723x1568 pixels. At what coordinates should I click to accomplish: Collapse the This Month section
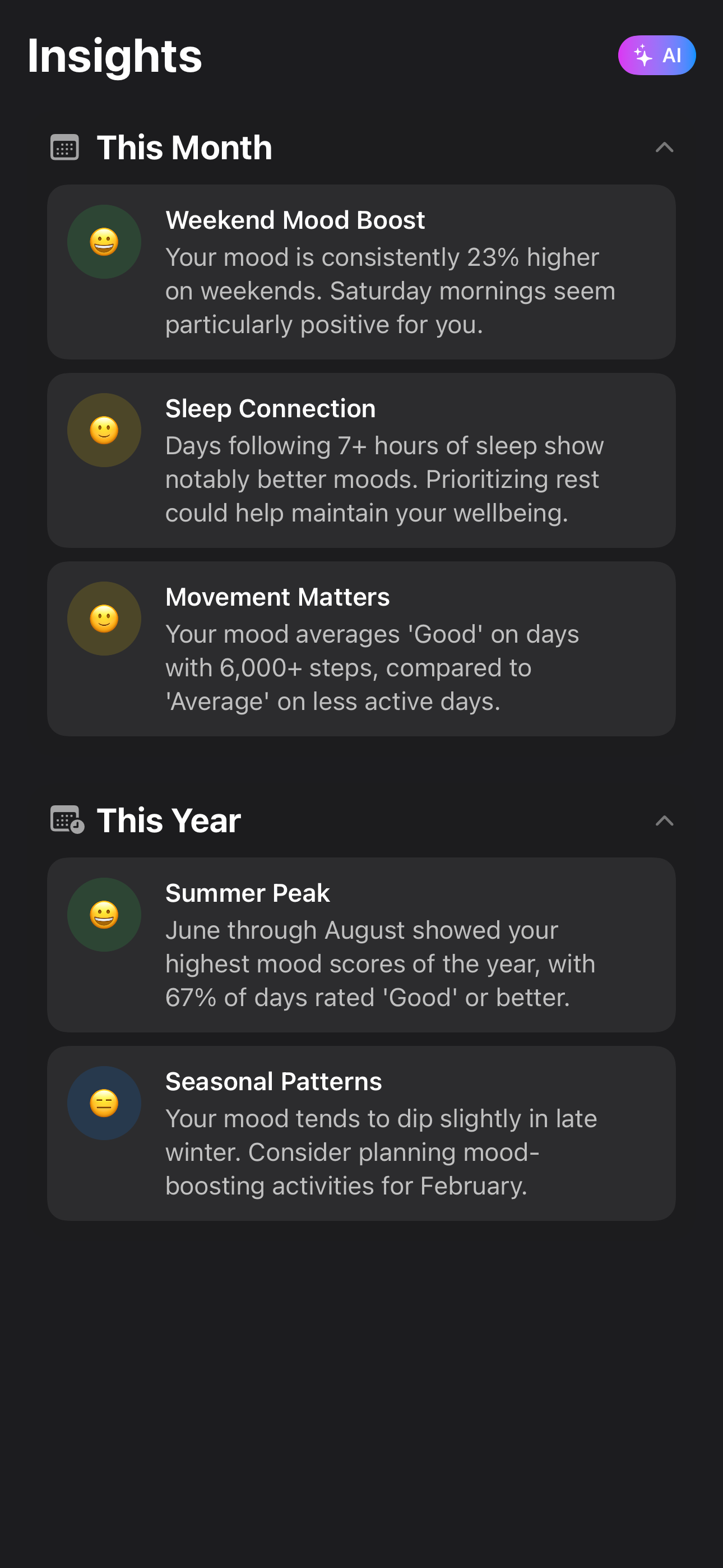(664, 147)
